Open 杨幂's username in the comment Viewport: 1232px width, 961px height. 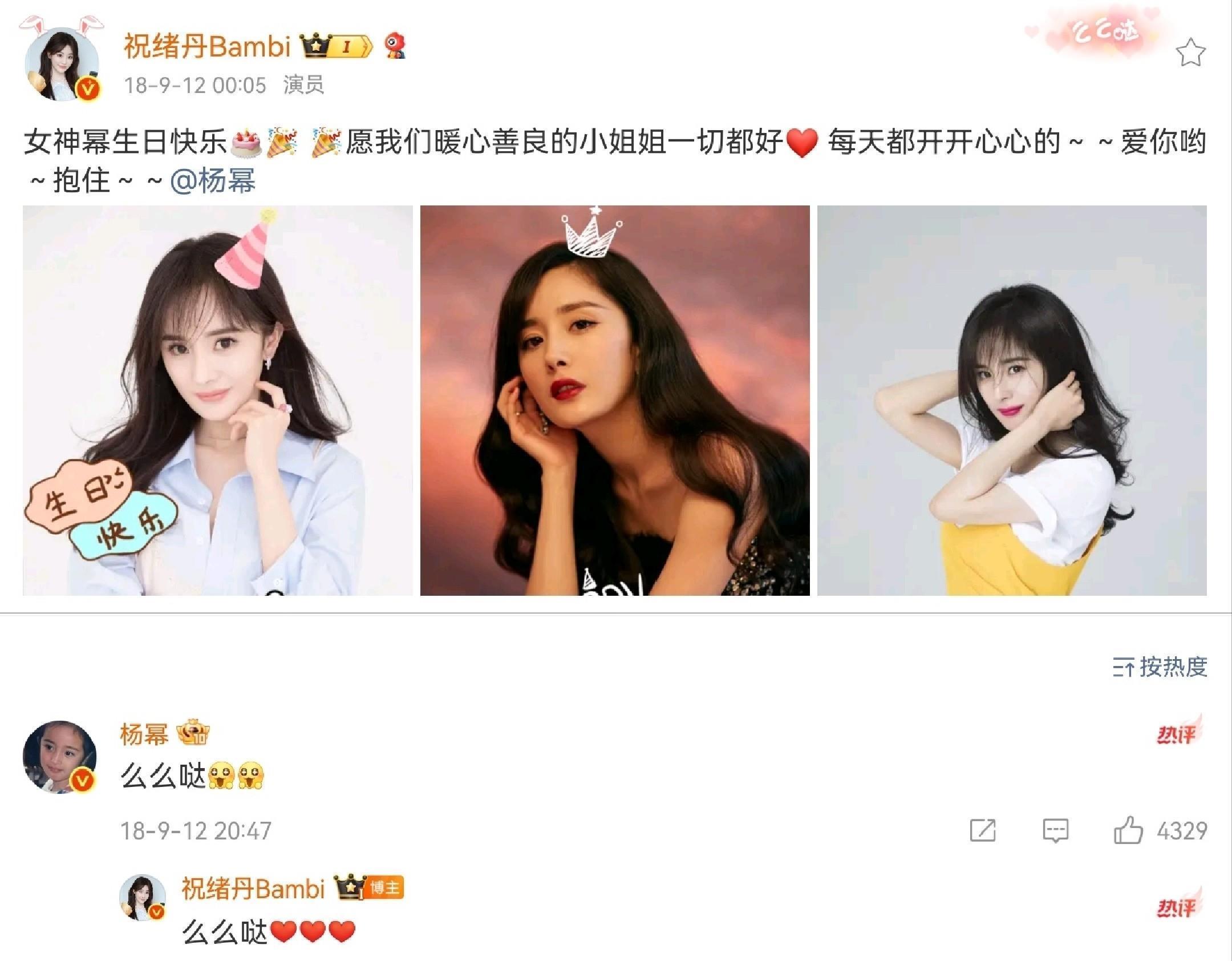click(x=144, y=734)
